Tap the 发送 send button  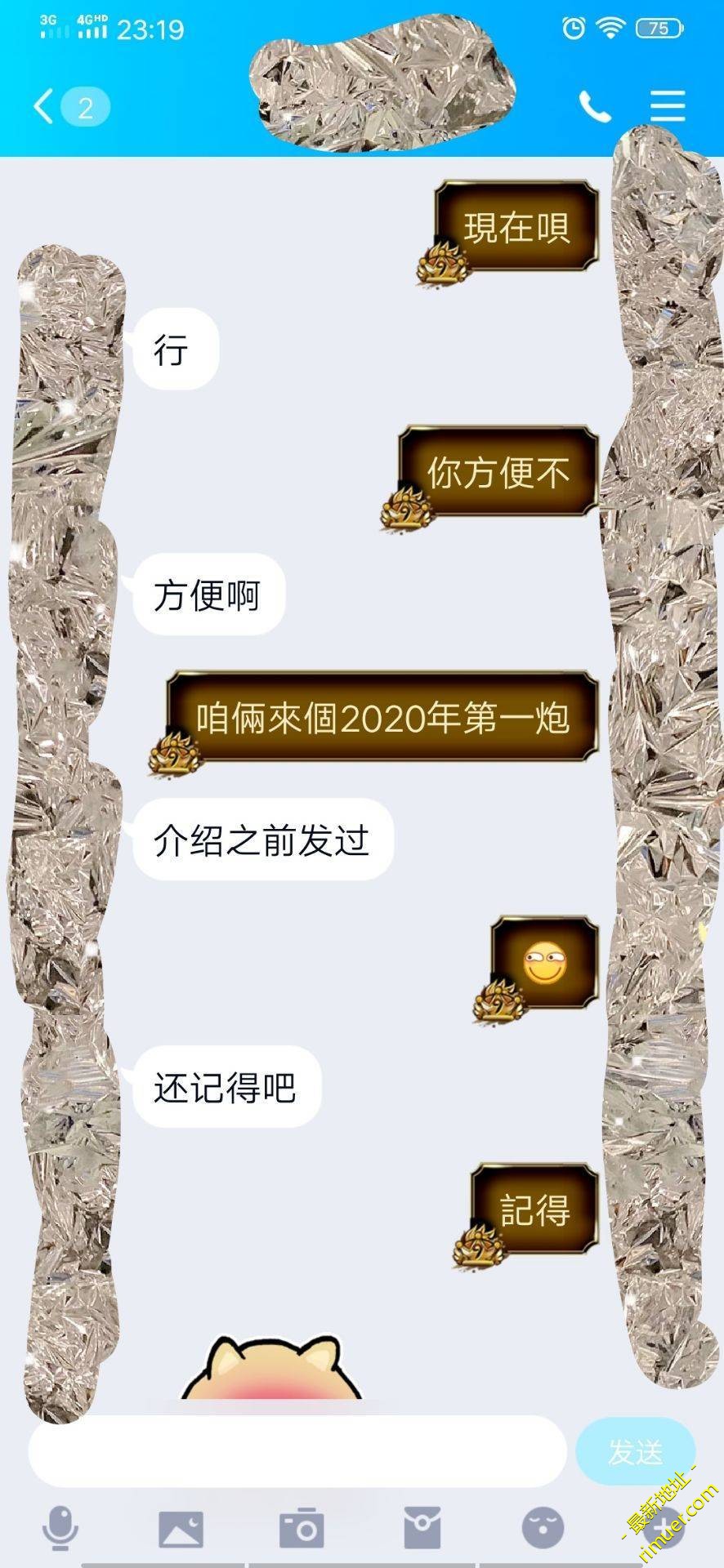[x=635, y=1451]
